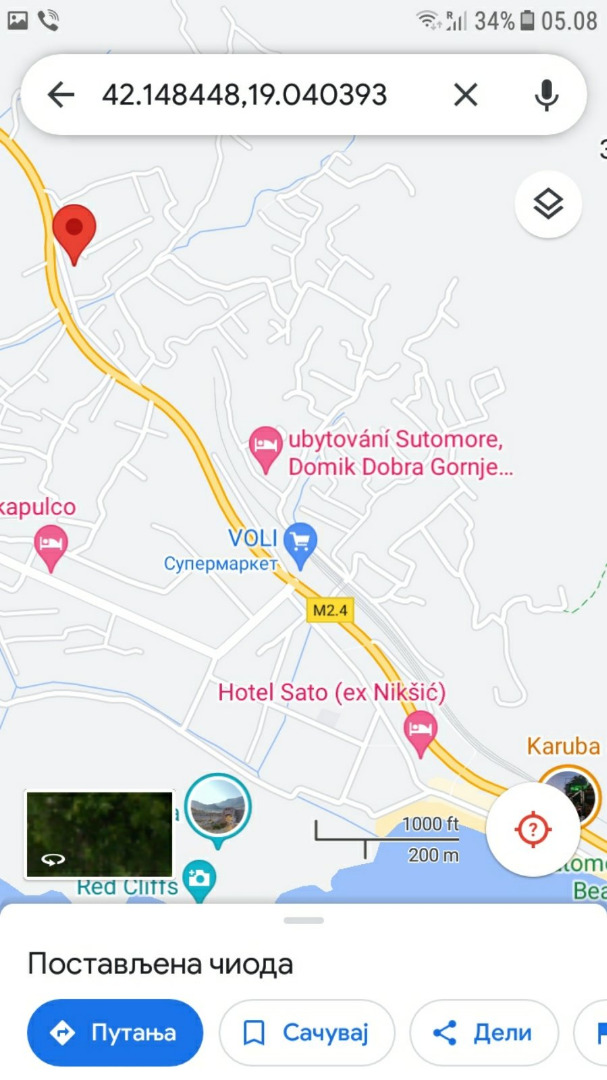Open Hotel Sato (ex Nikšić) marker

pos(421,732)
